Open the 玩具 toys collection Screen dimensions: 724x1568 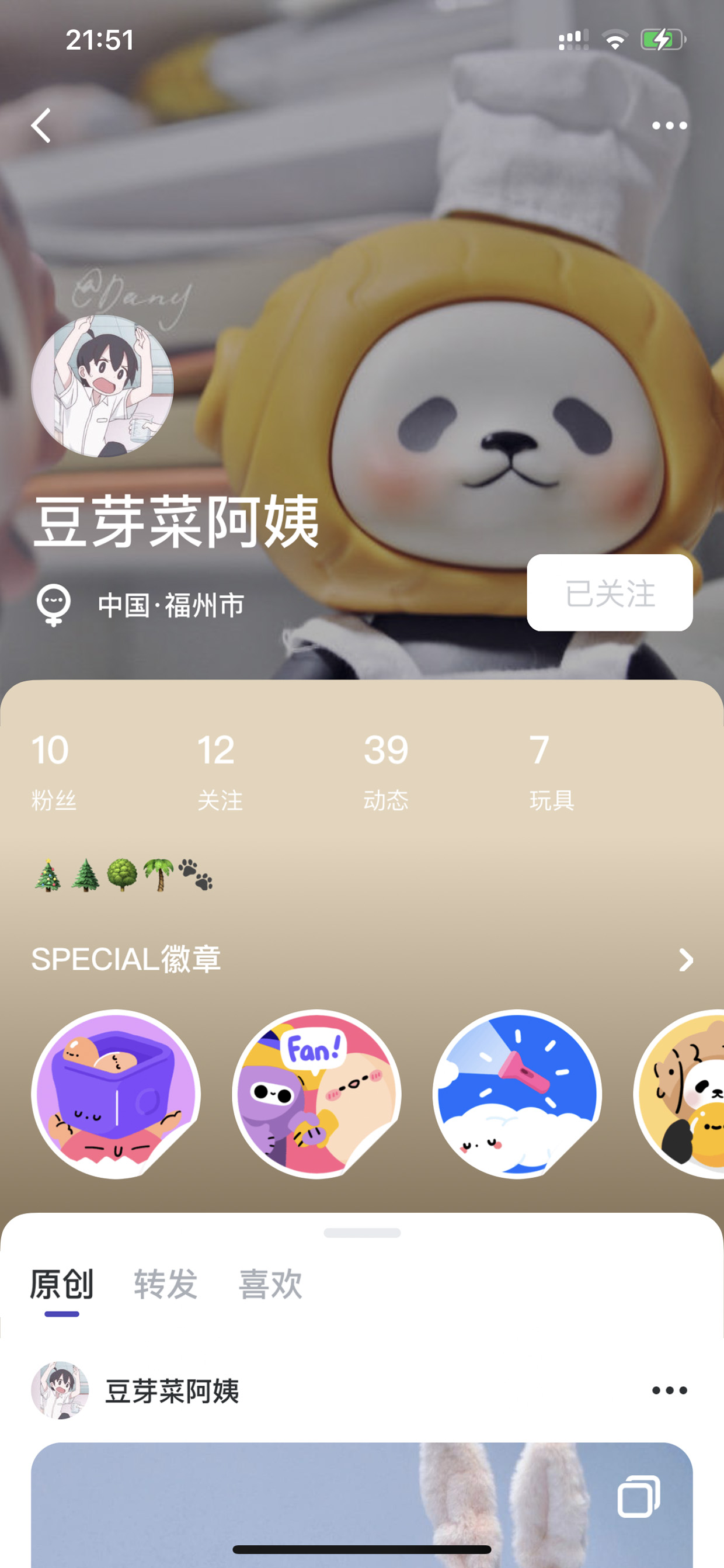click(552, 772)
